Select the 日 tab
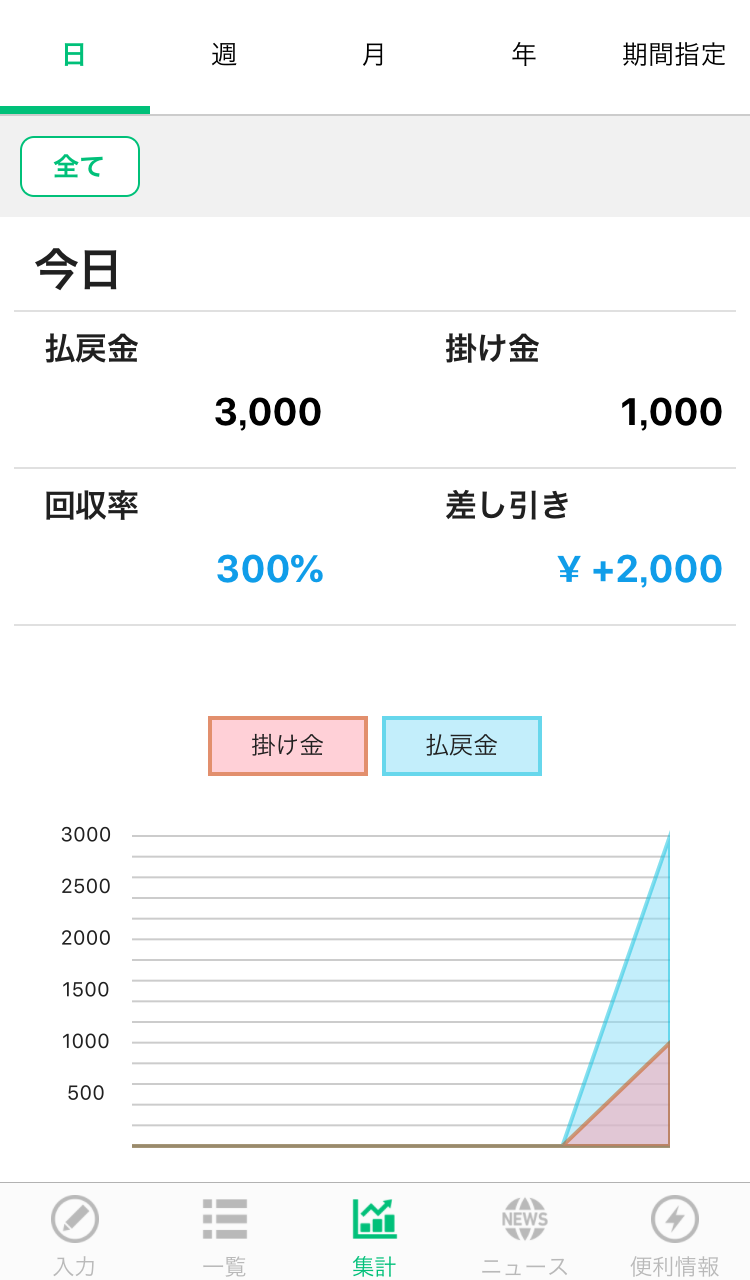Viewport: 750px width, 1280px height. pyautogui.click(x=75, y=55)
